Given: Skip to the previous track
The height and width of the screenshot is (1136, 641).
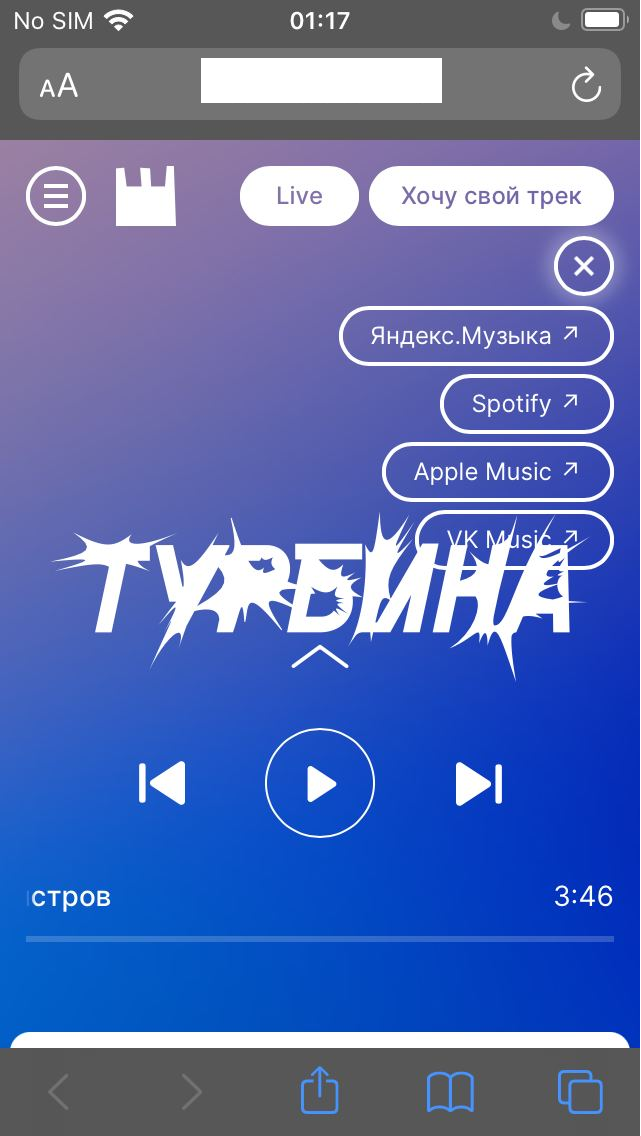Looking at the screenshot, I should click(x=162, y=784).
